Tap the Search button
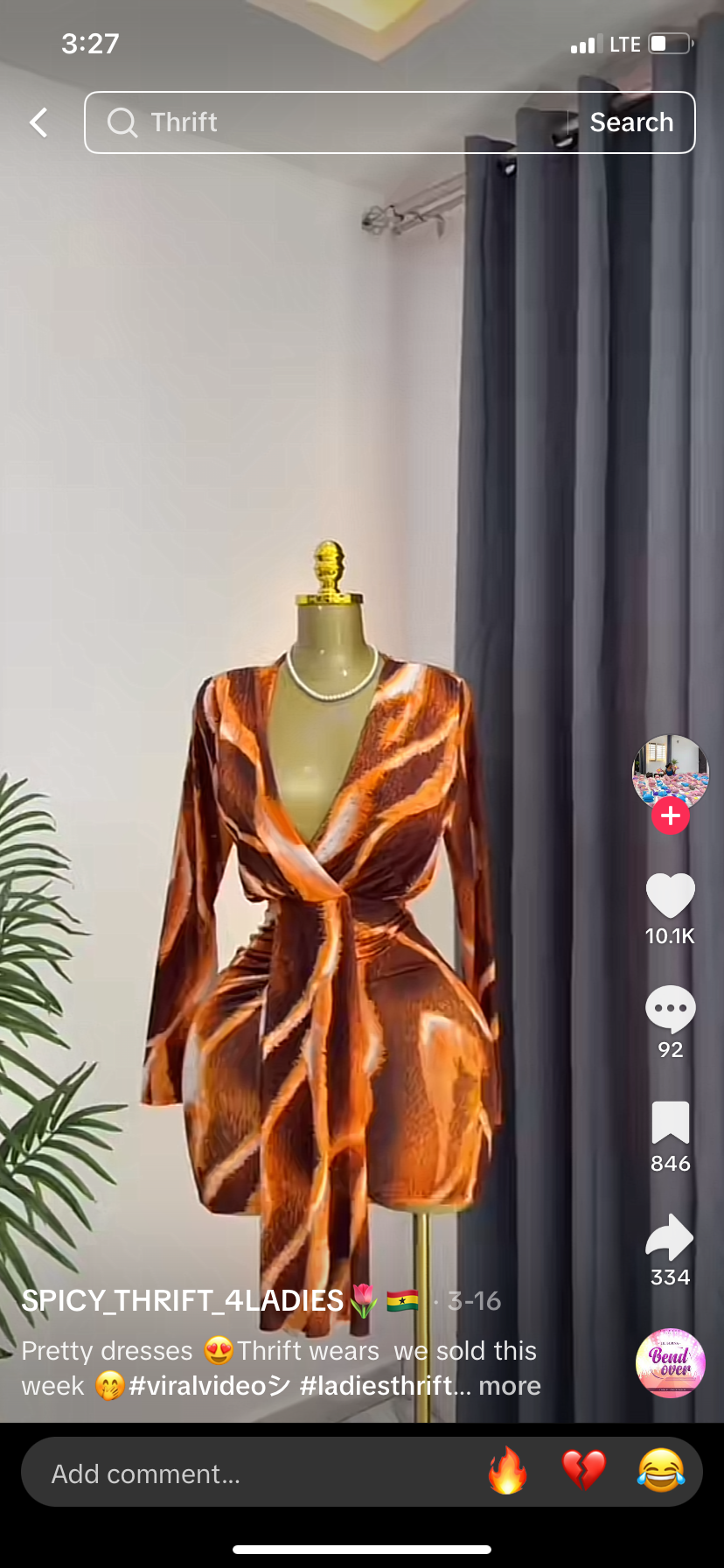This screenshot has height=1568, width=724. pos(631,122)
